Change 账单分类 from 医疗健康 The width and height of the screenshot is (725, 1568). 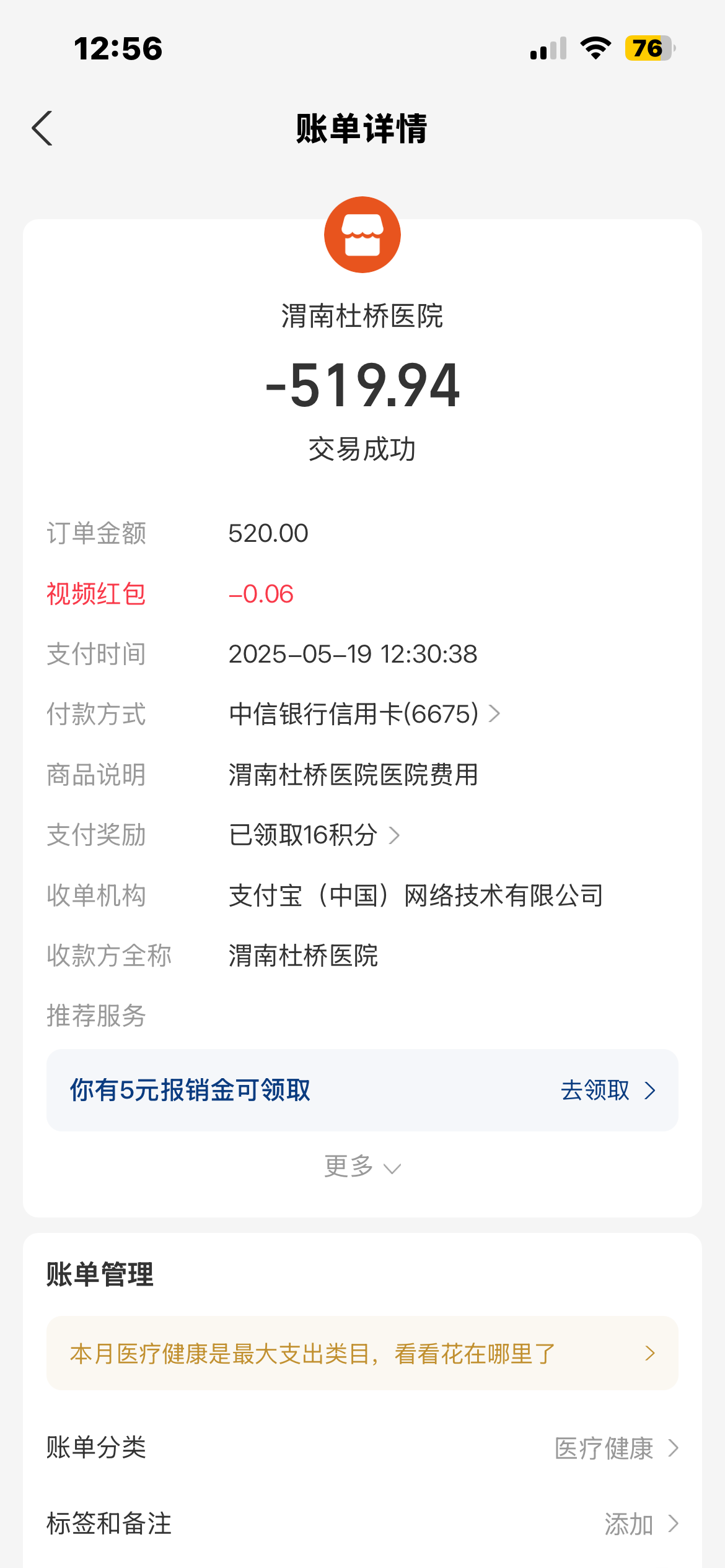[616, 1448]
